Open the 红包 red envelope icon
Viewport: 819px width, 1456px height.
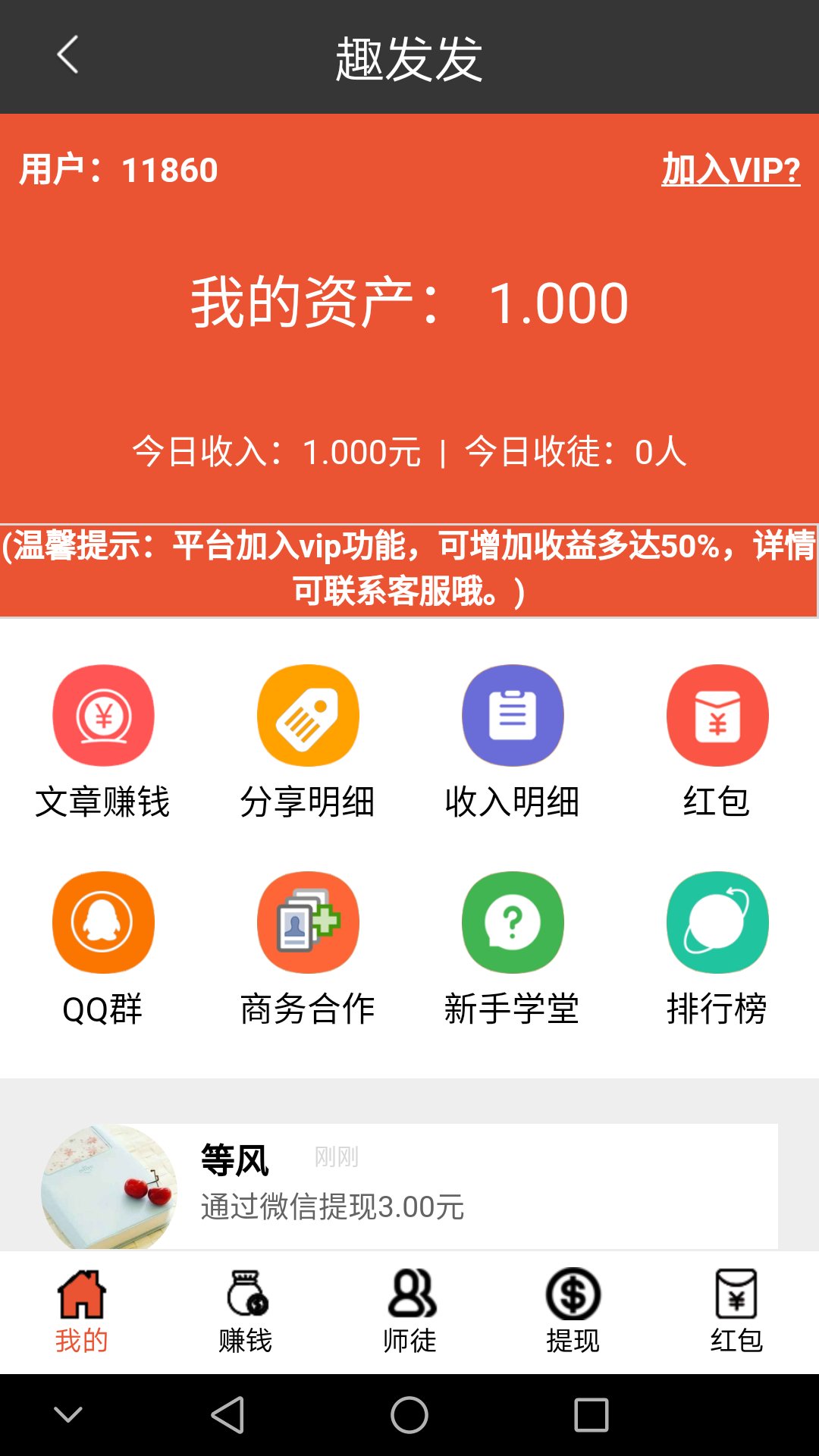[x=717, y=715]
